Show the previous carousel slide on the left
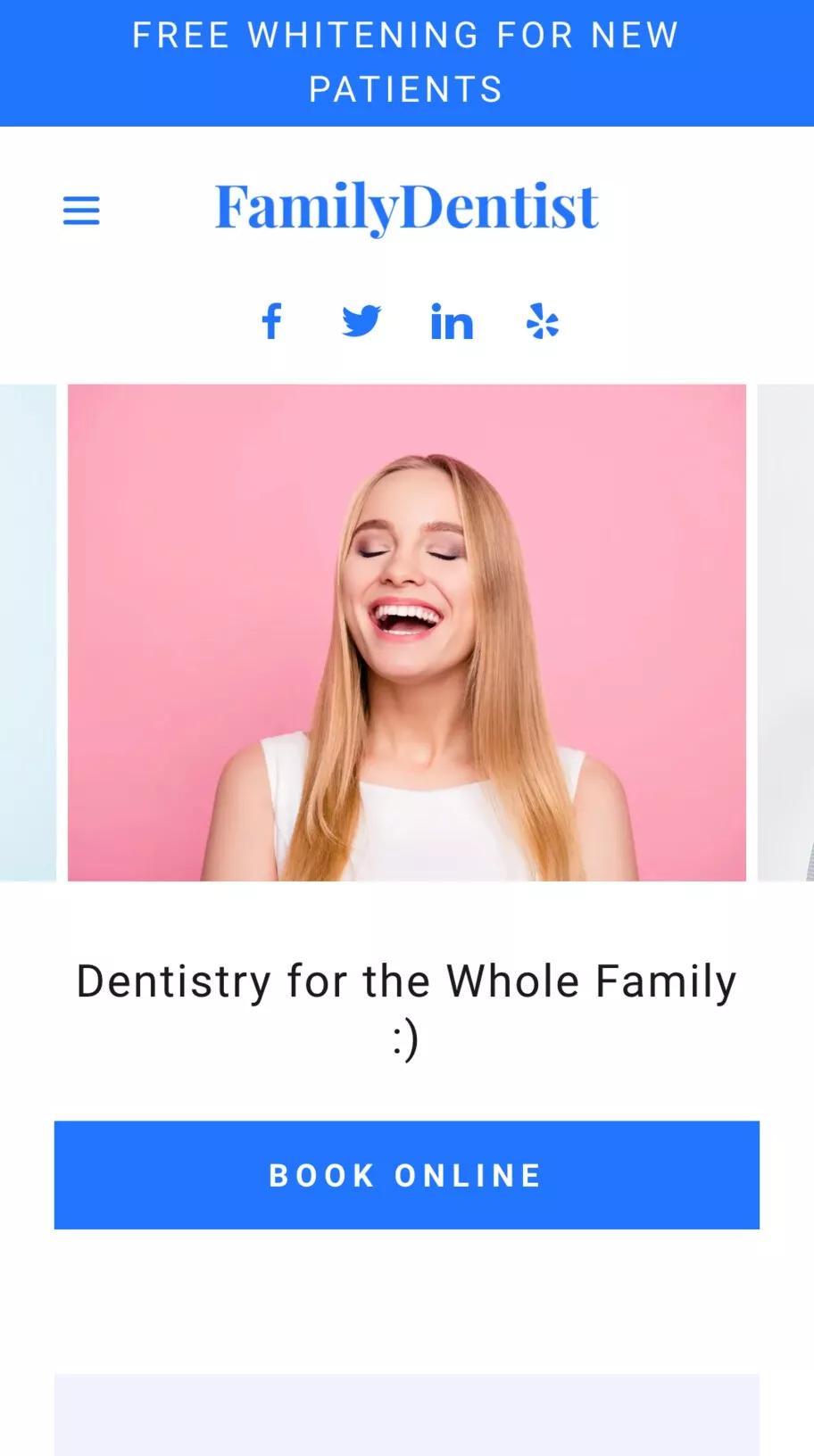Image resolution: width=814 pixels, height=1456 pixels. 24,632
